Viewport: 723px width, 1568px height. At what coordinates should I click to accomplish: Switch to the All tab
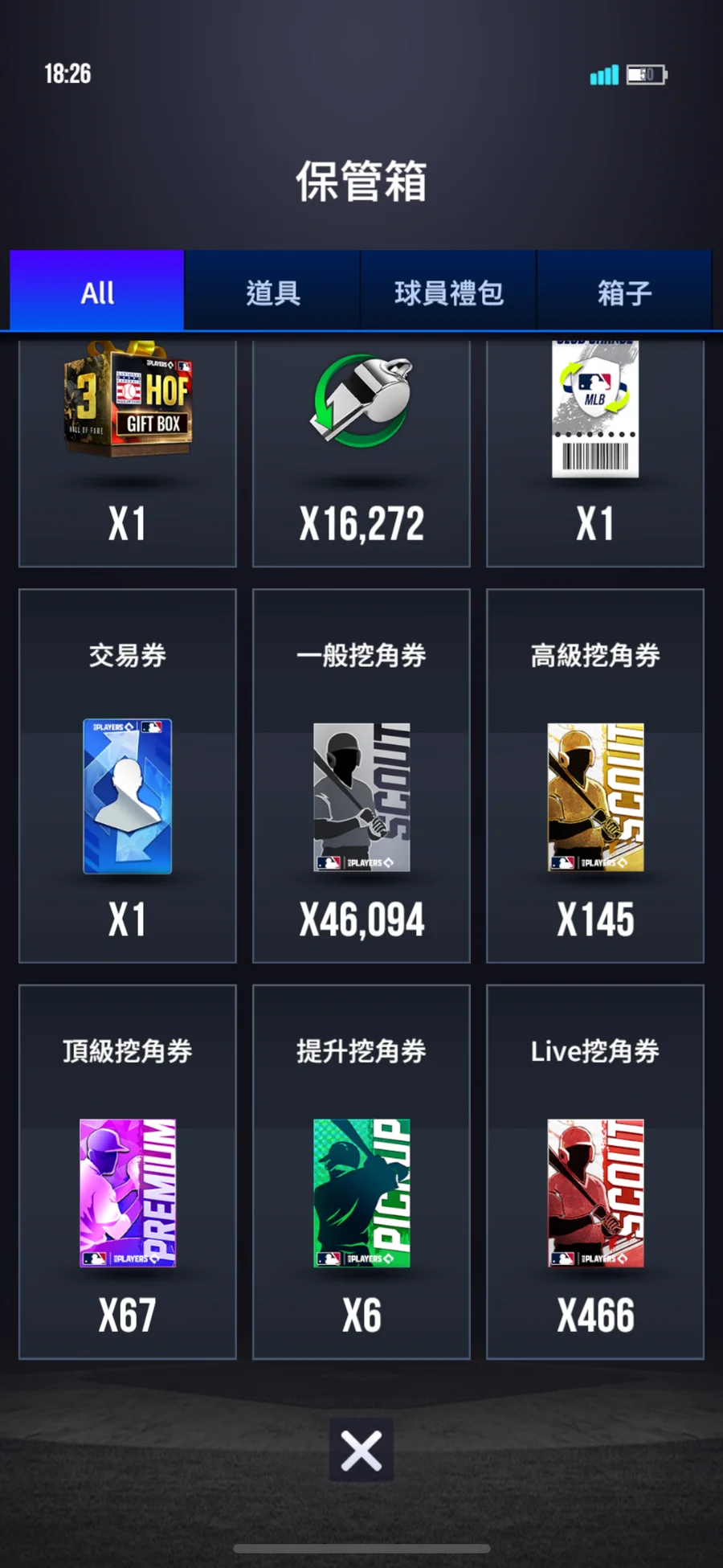(97, 293)
